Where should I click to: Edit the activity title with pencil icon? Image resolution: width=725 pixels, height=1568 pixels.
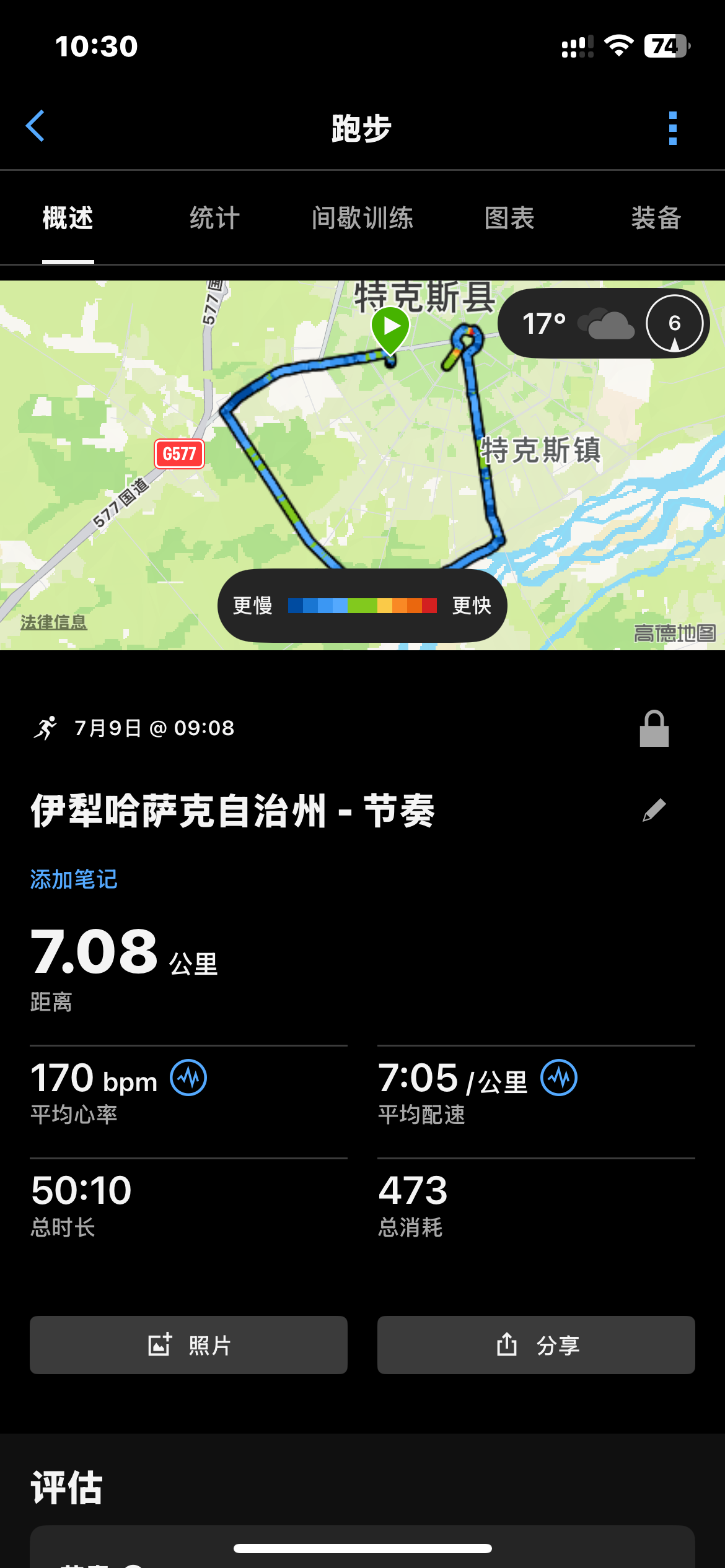click(654, 810)
